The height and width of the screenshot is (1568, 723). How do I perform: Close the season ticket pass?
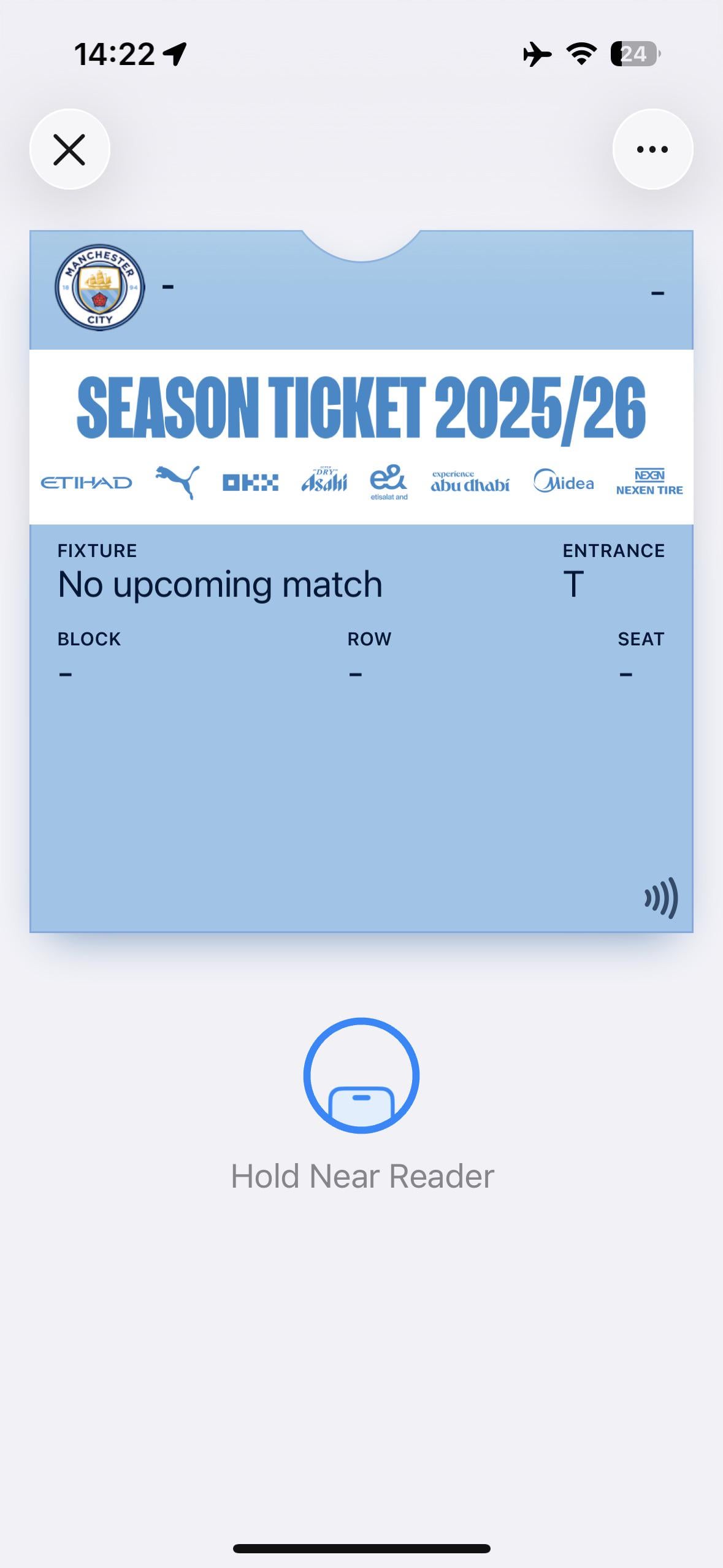(x=69, y=150)
